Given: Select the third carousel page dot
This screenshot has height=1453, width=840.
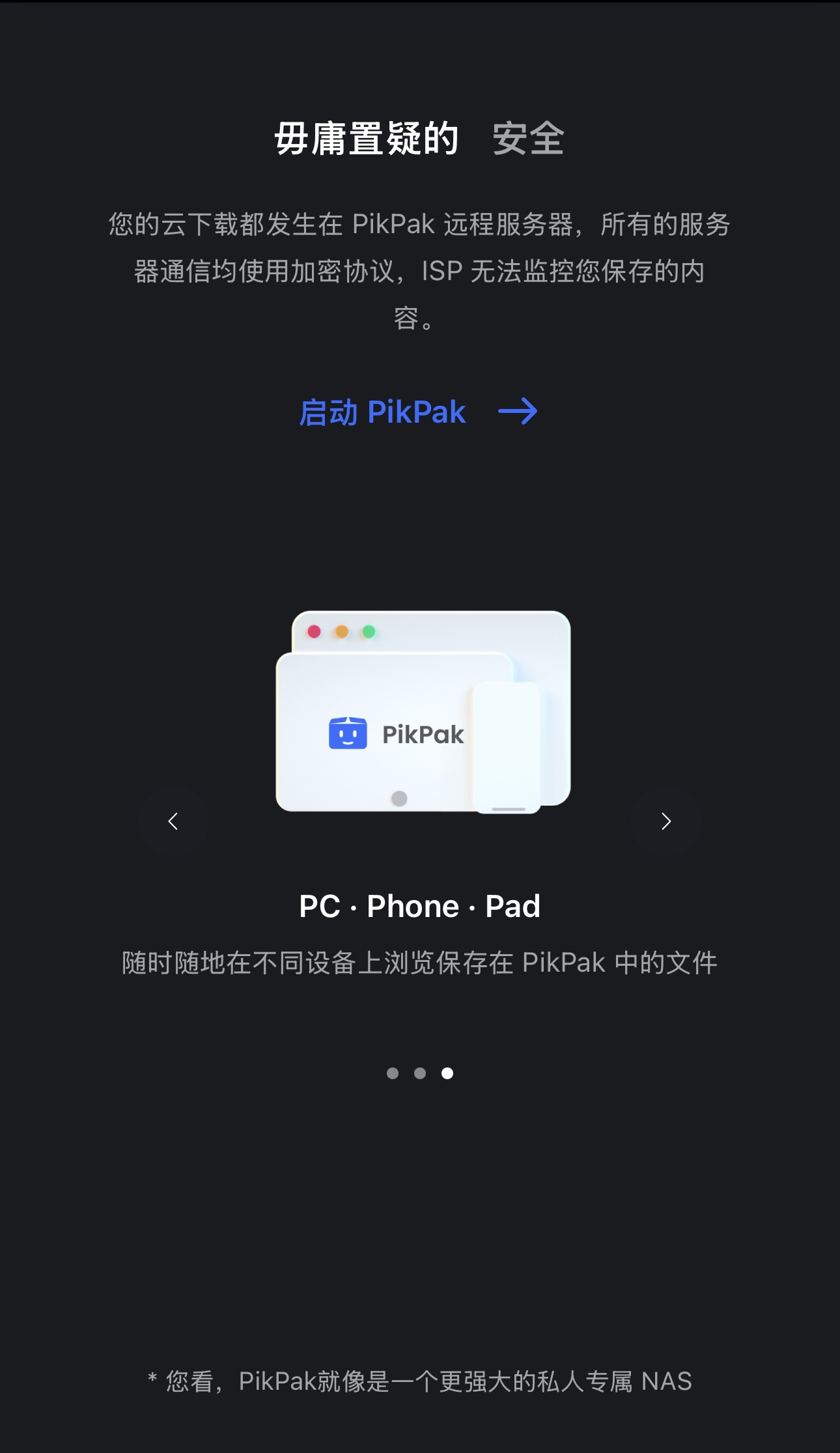Looking at the screenshot, I should [x=447, y=1073].
